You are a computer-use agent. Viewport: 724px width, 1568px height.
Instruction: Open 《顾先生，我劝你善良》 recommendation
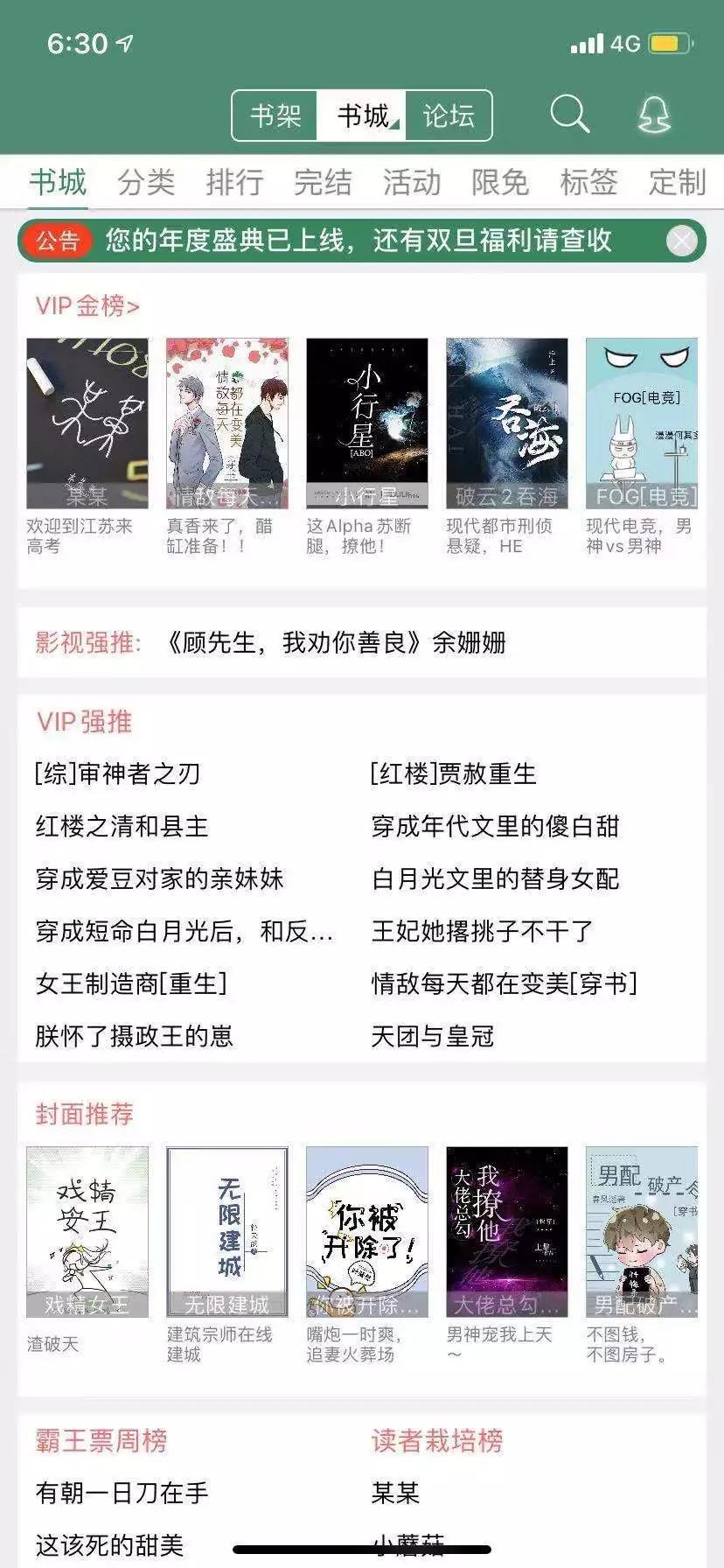[337, 643]
